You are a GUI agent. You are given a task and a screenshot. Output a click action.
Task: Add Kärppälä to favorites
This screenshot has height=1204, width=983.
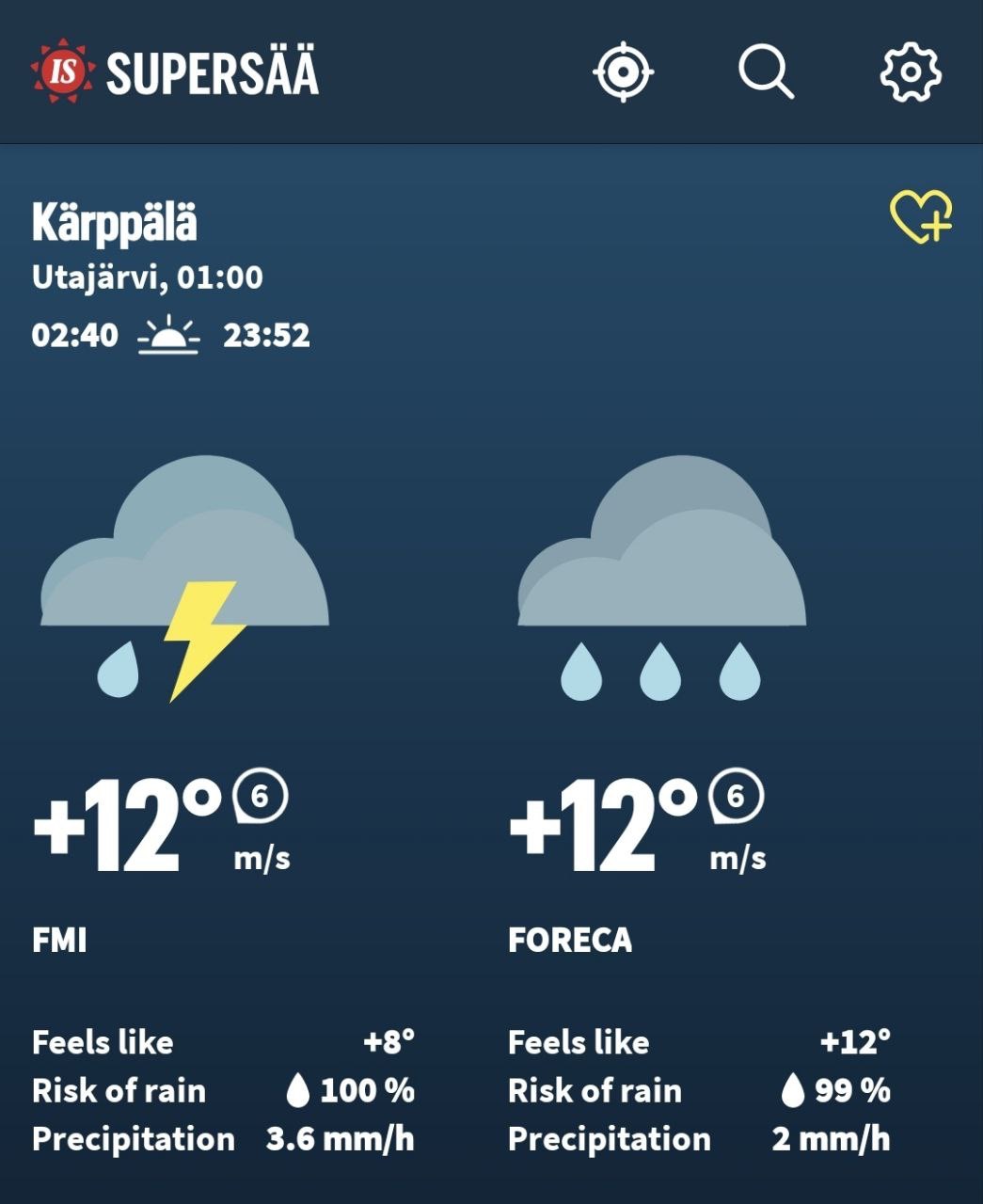pos(921,216)
